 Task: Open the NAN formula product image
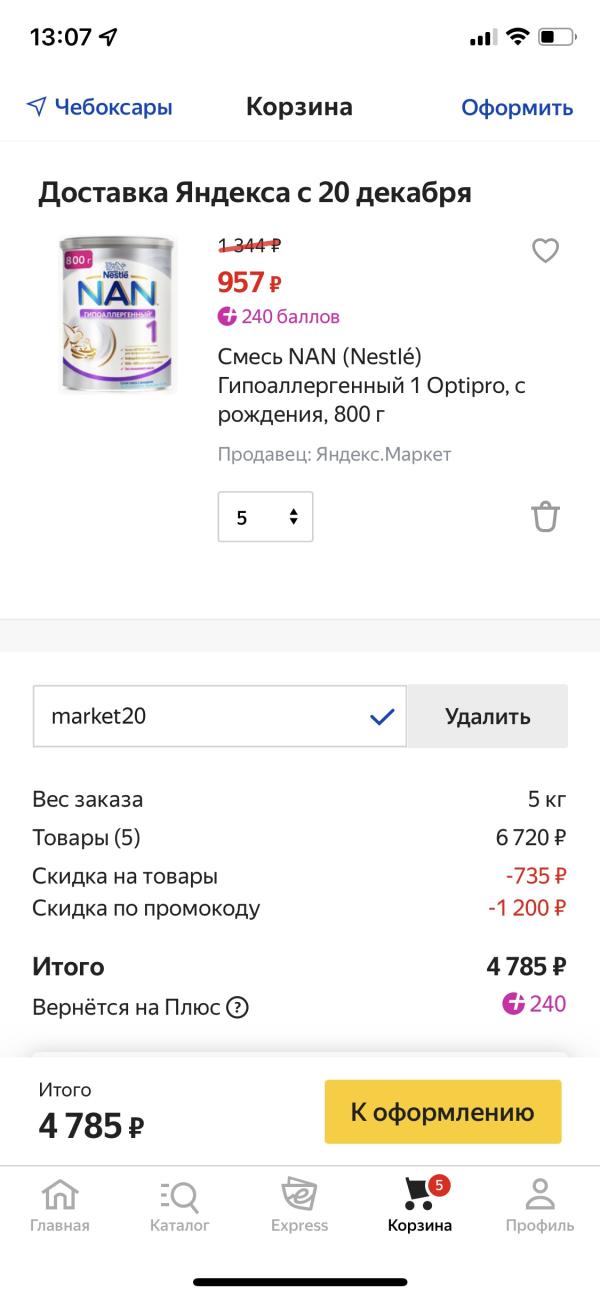click(x=116, y=313)
